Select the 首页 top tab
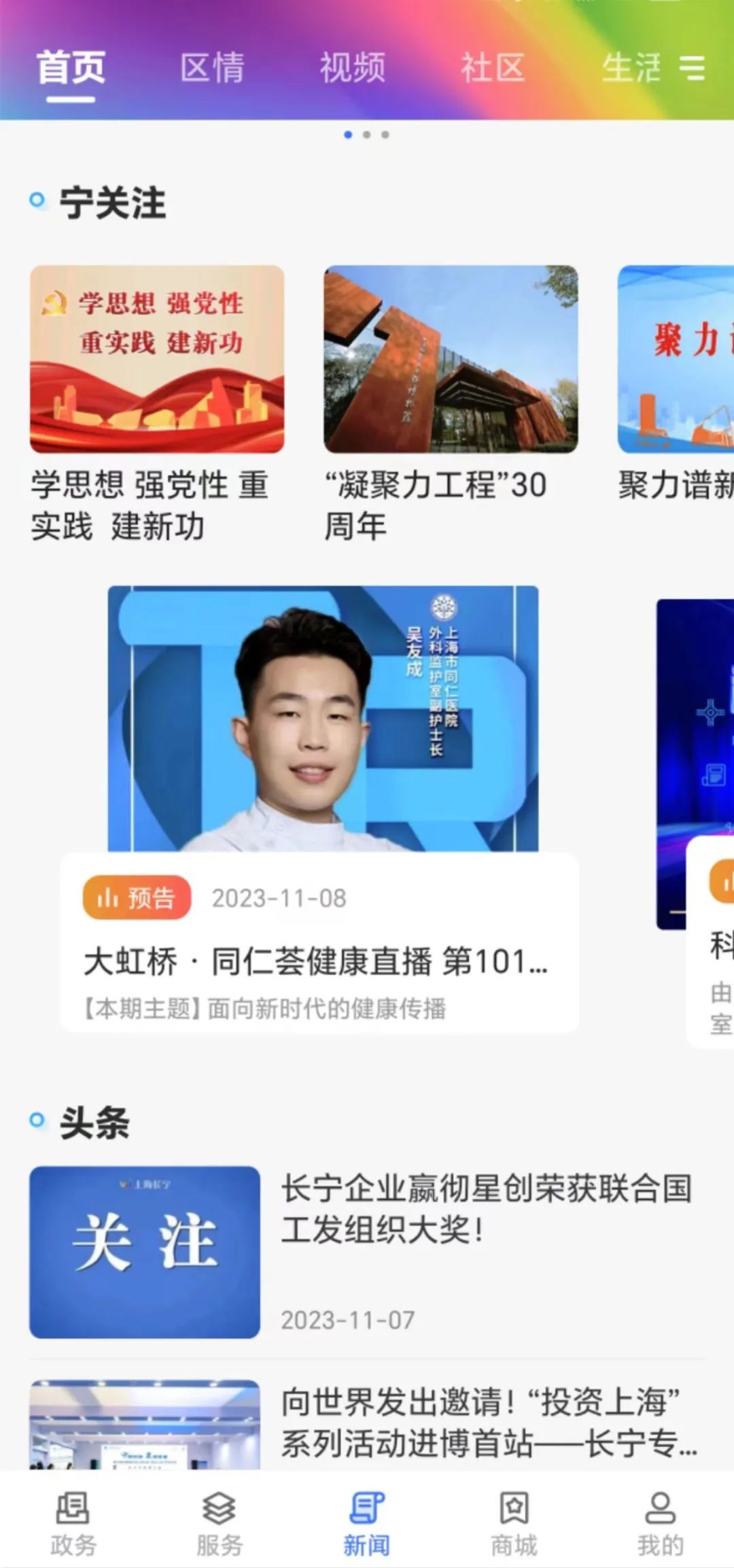Screen dimensions: 734x1568 [71, 68]
